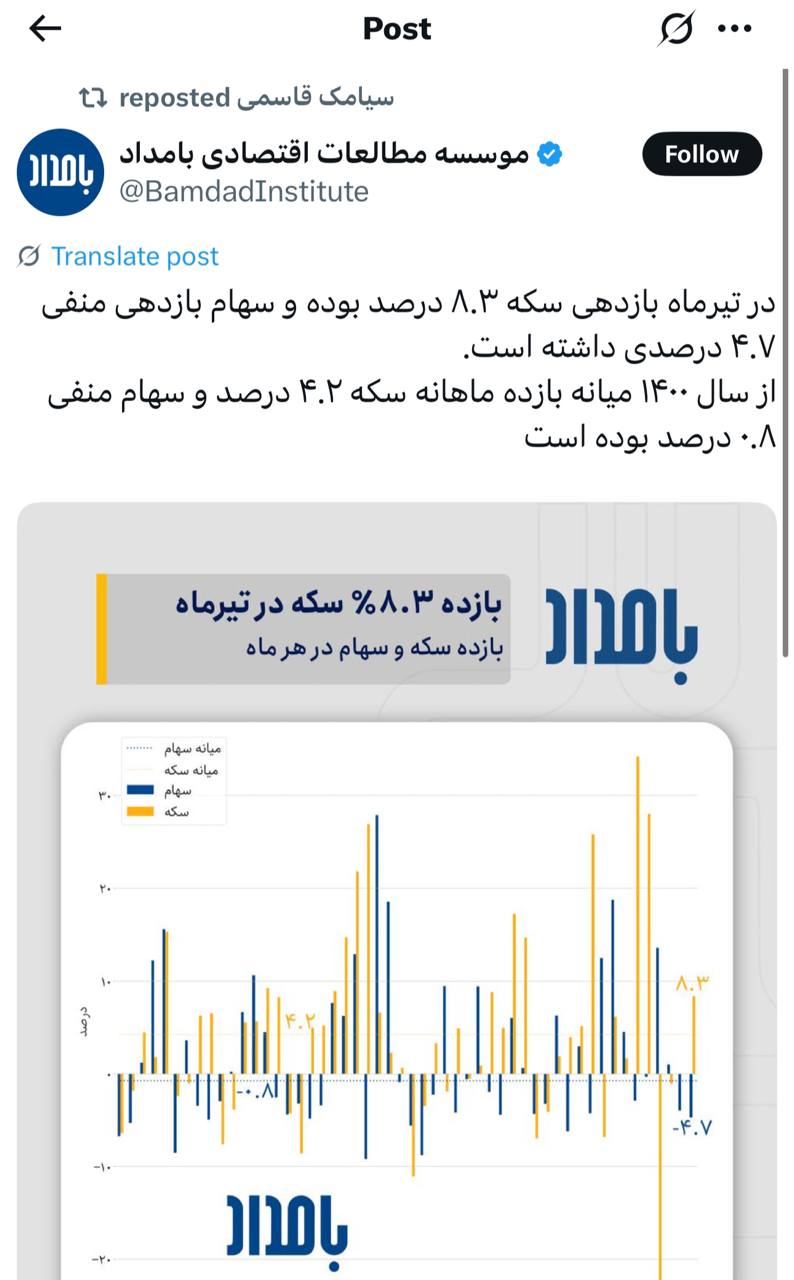794x1280 pixels.
Task: Go back using the arrow
Action: pos(45,30)
